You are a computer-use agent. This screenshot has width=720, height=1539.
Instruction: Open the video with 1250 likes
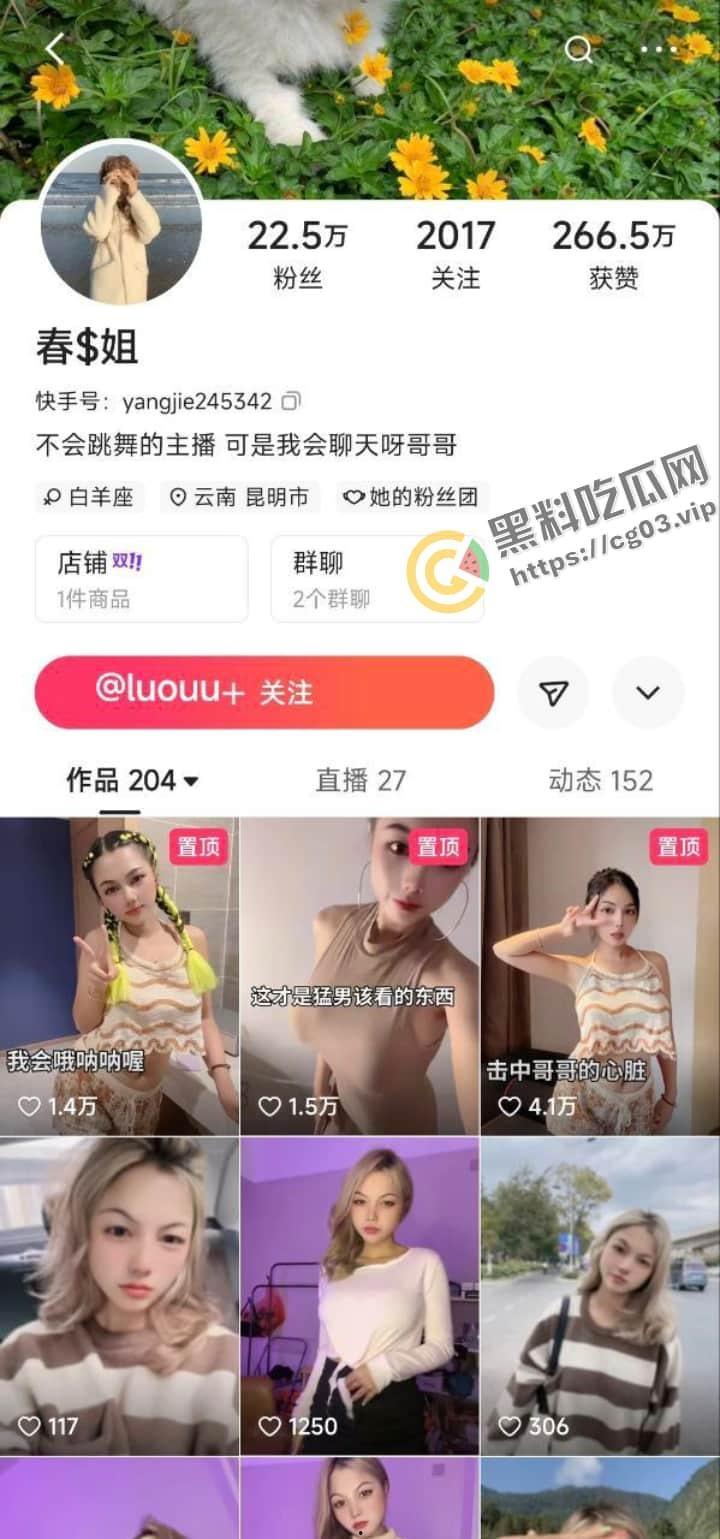[360, 1295]
